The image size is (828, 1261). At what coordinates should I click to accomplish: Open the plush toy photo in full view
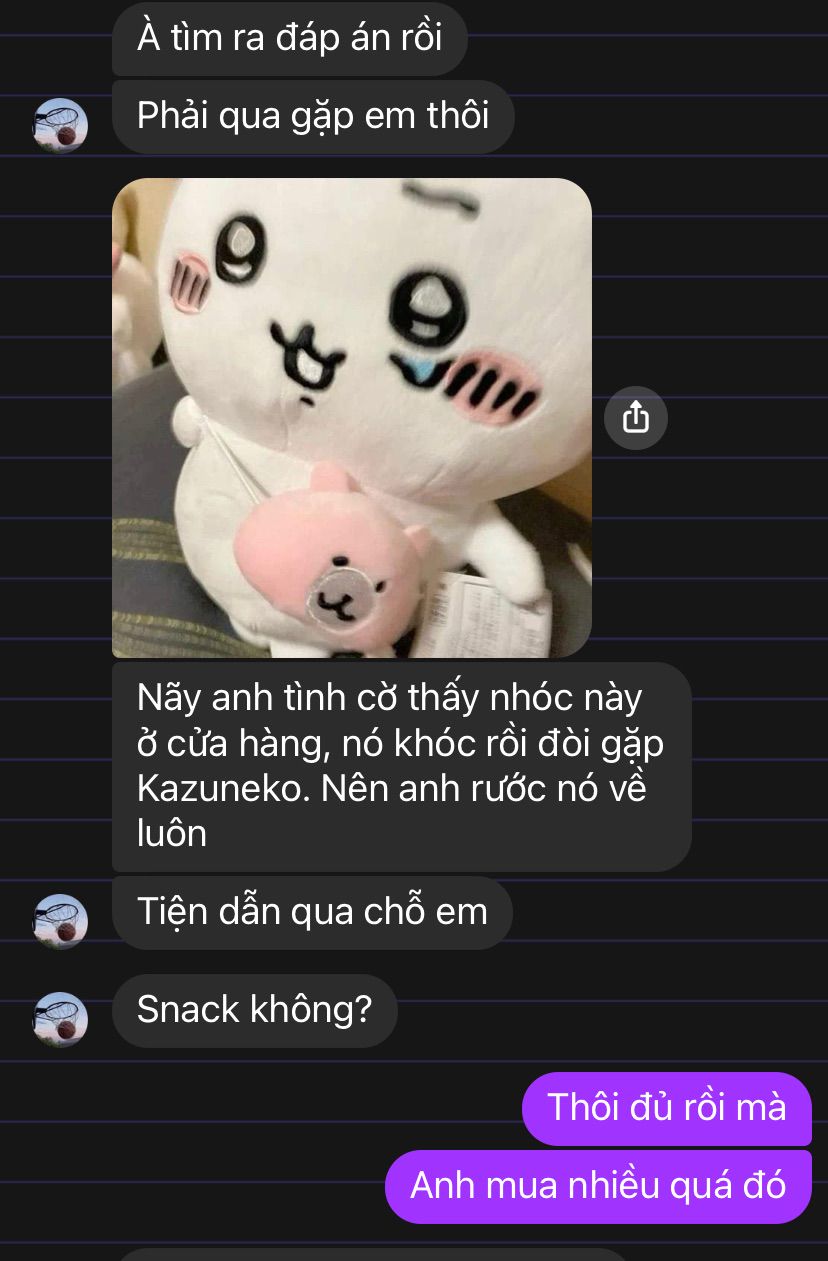point(351,418)
